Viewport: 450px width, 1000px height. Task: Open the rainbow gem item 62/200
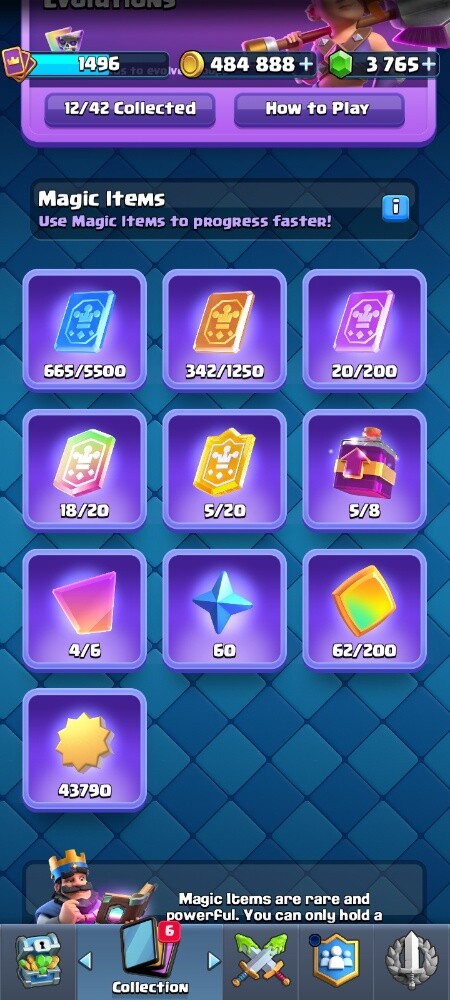(365, 609)
